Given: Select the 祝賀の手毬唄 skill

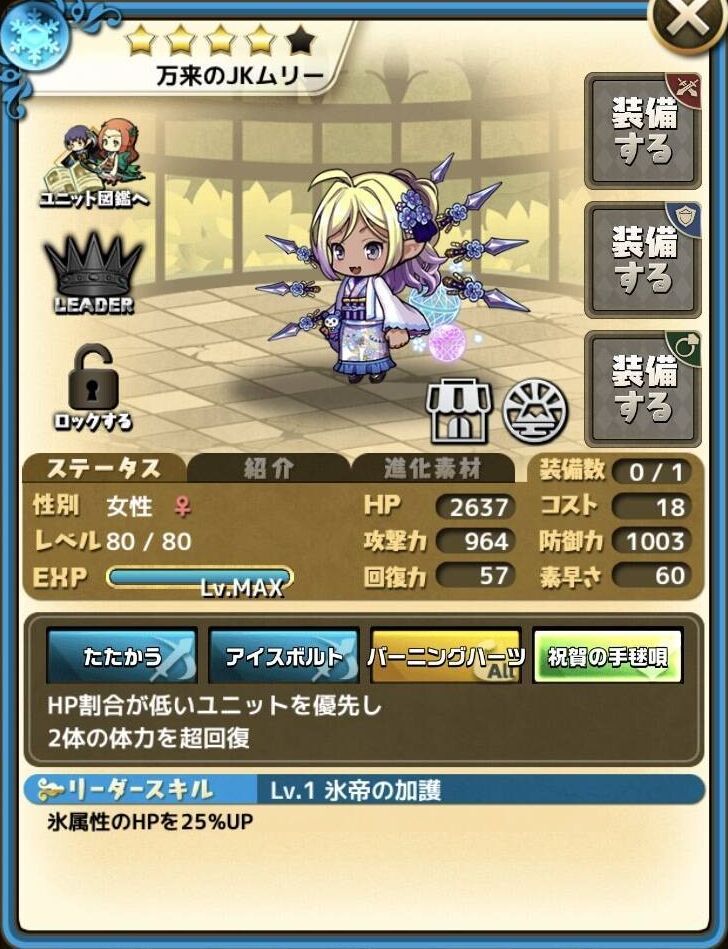Looking at the screenshot, I should [x=607, y=656].
